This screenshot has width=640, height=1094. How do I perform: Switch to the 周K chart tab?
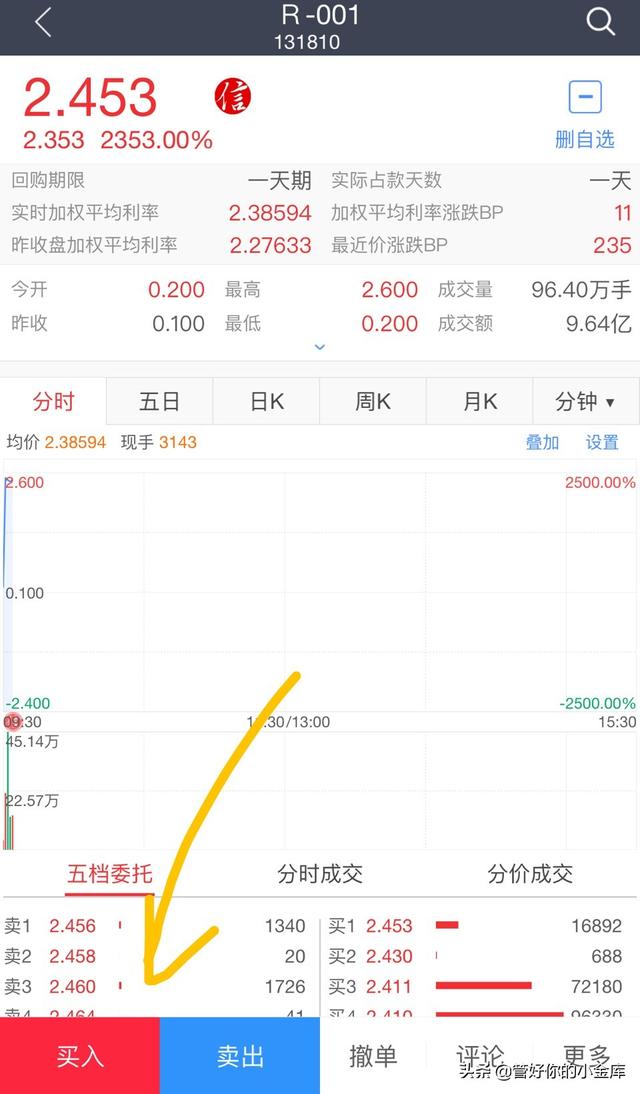pyautogui.click(x=373, y=401)
